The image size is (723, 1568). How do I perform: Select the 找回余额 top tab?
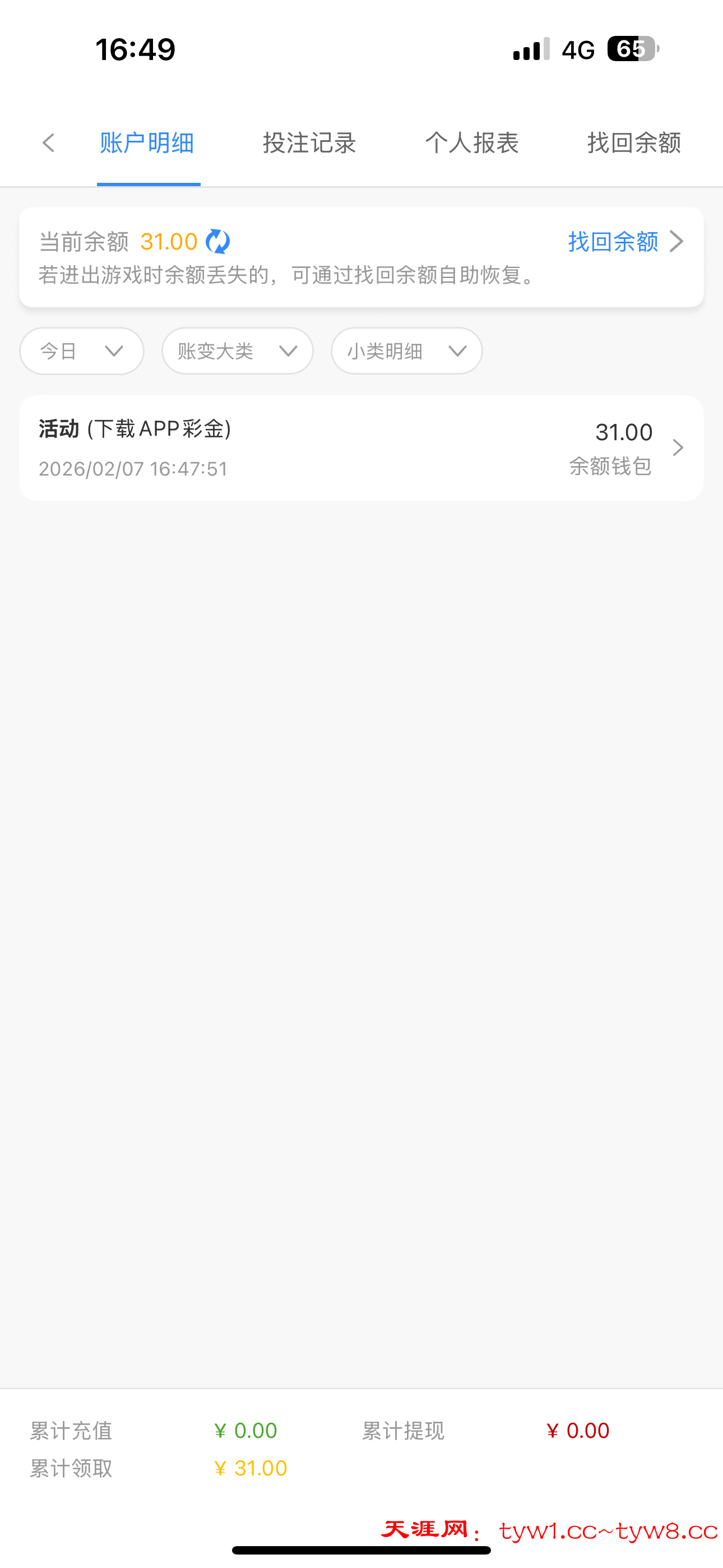(x=633, y=144)
